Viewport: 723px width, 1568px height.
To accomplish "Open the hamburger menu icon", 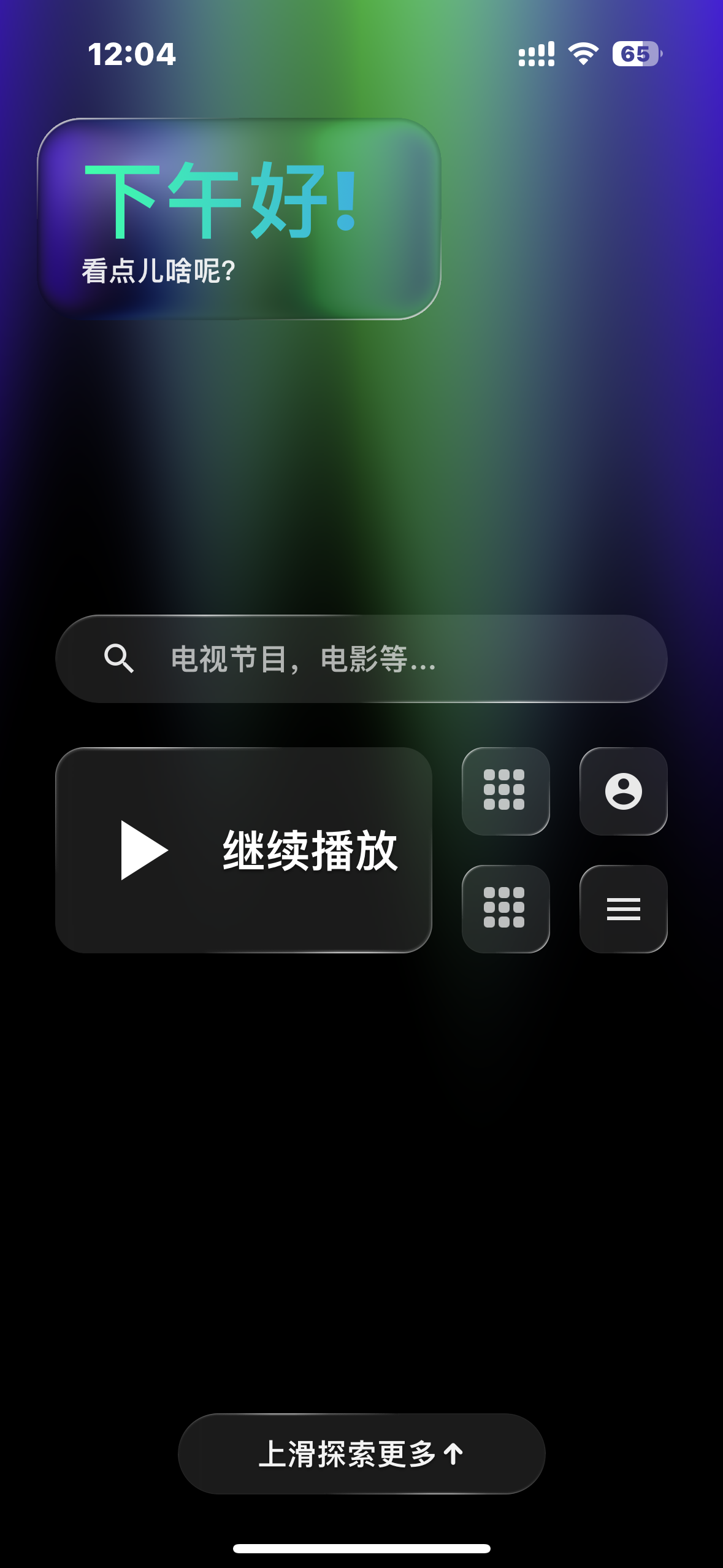I will 623,909.
